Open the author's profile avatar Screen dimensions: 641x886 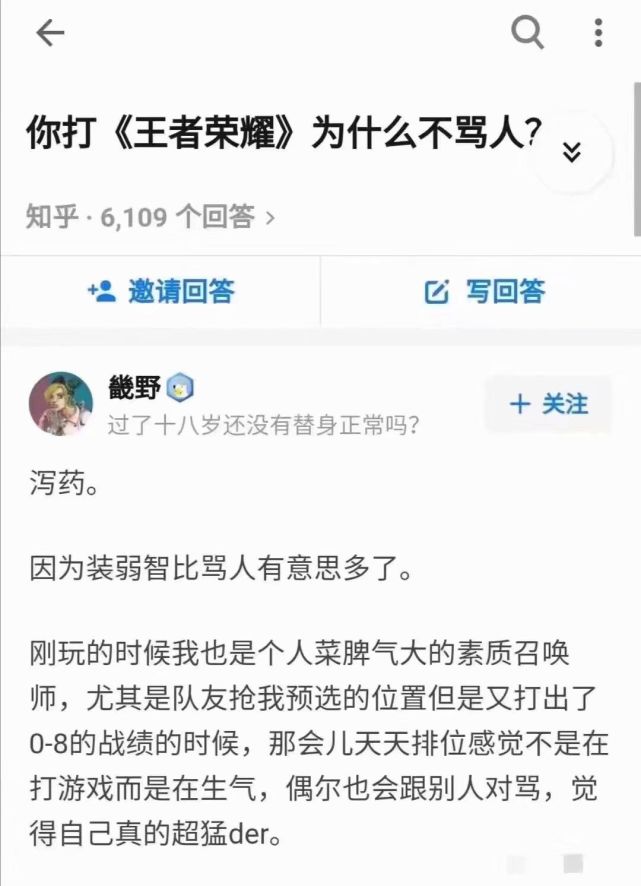pyautogui.click(x=61, y=403)
